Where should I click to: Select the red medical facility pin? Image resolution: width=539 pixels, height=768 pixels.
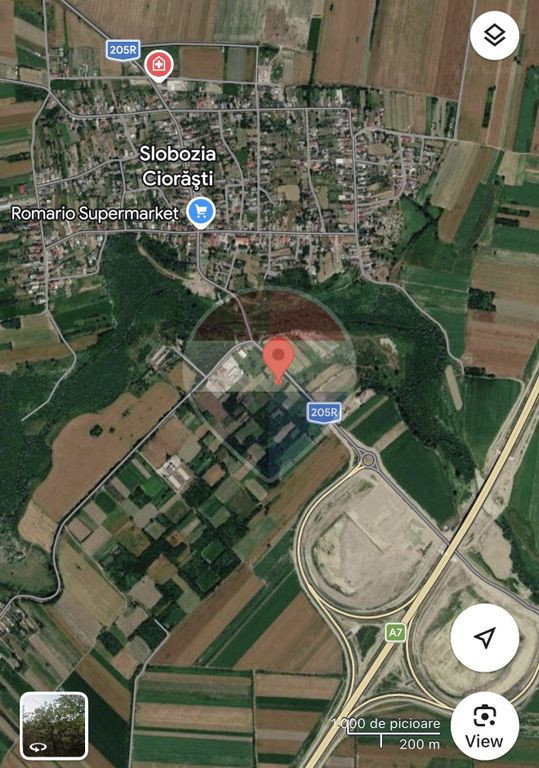click(159, 66)
